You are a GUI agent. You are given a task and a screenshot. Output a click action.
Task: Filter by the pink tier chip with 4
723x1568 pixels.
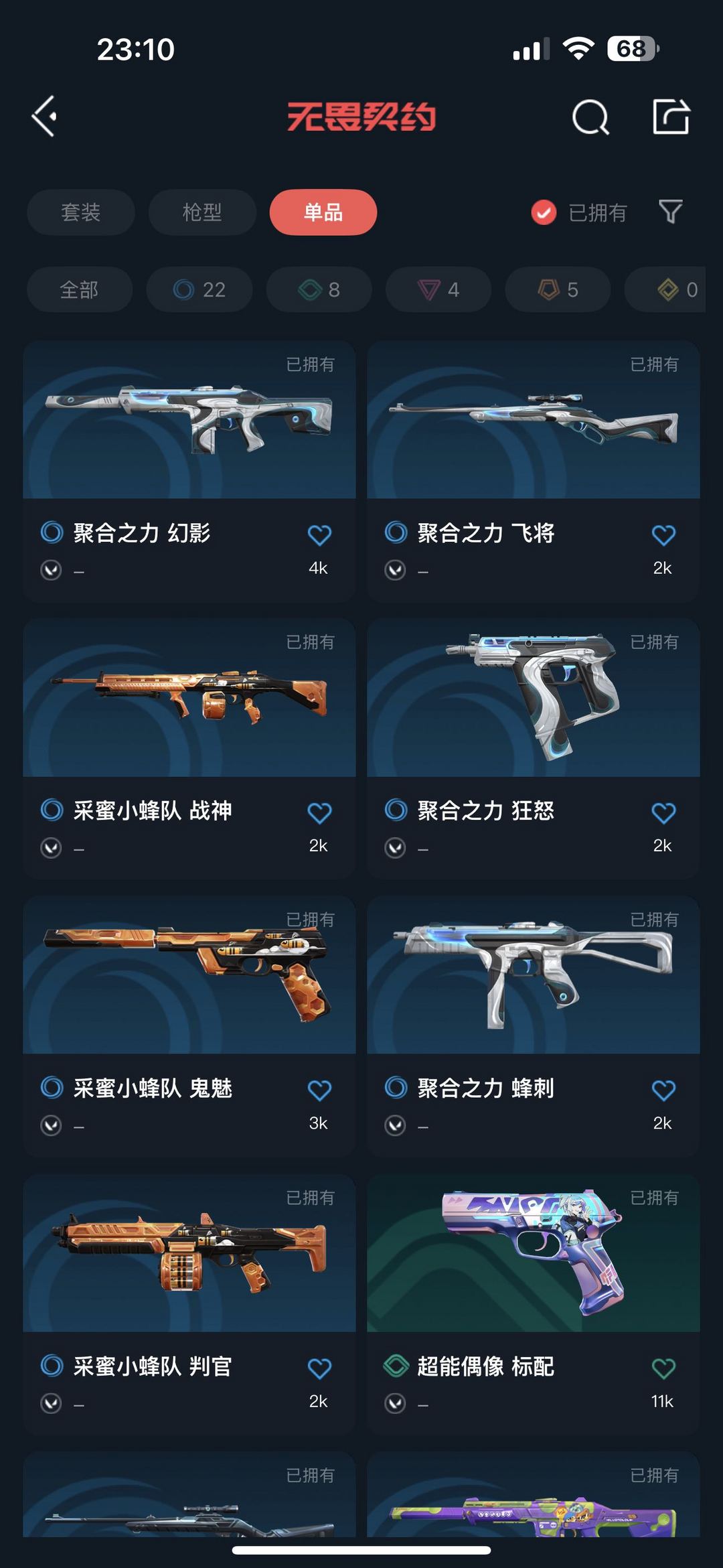tap(438, 289)
